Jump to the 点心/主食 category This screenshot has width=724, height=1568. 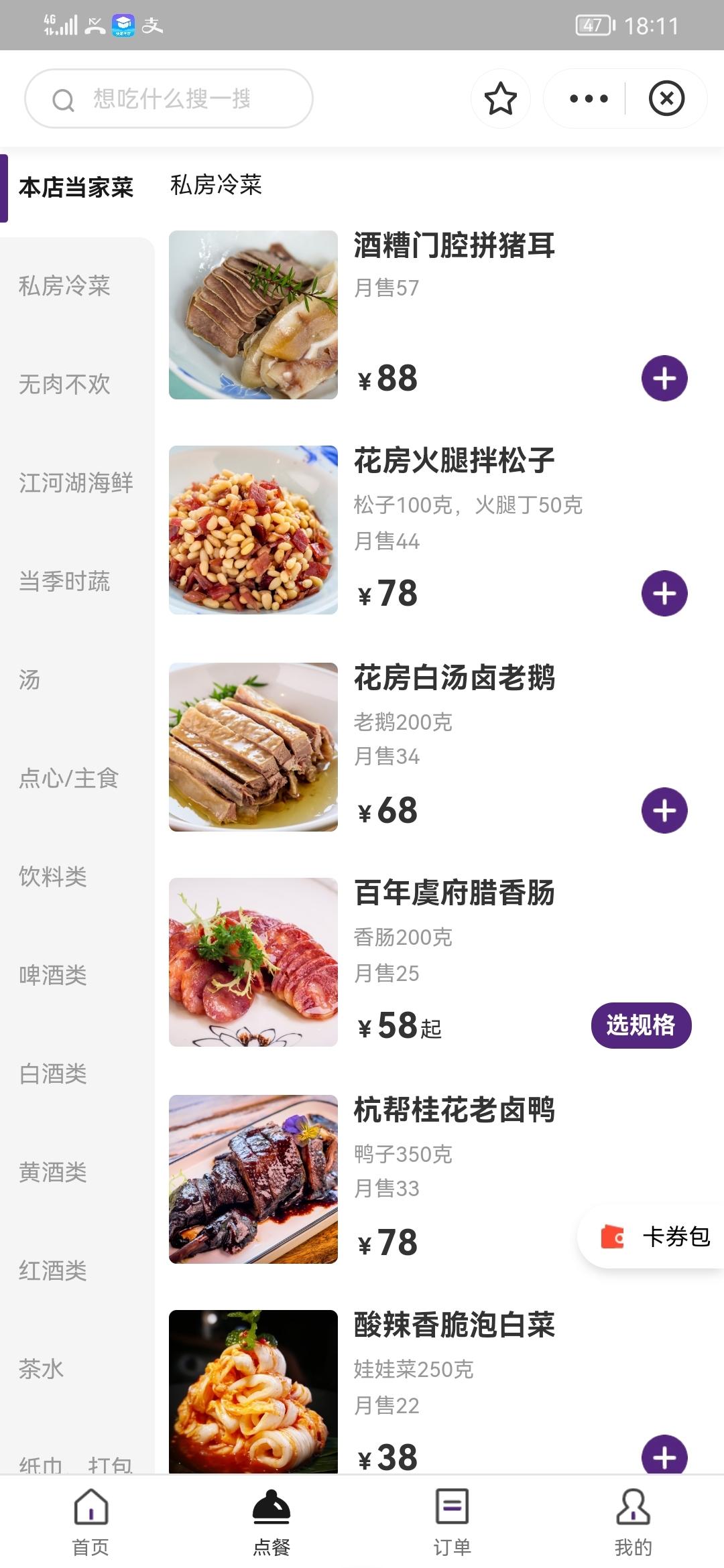[x=68, y=778]
